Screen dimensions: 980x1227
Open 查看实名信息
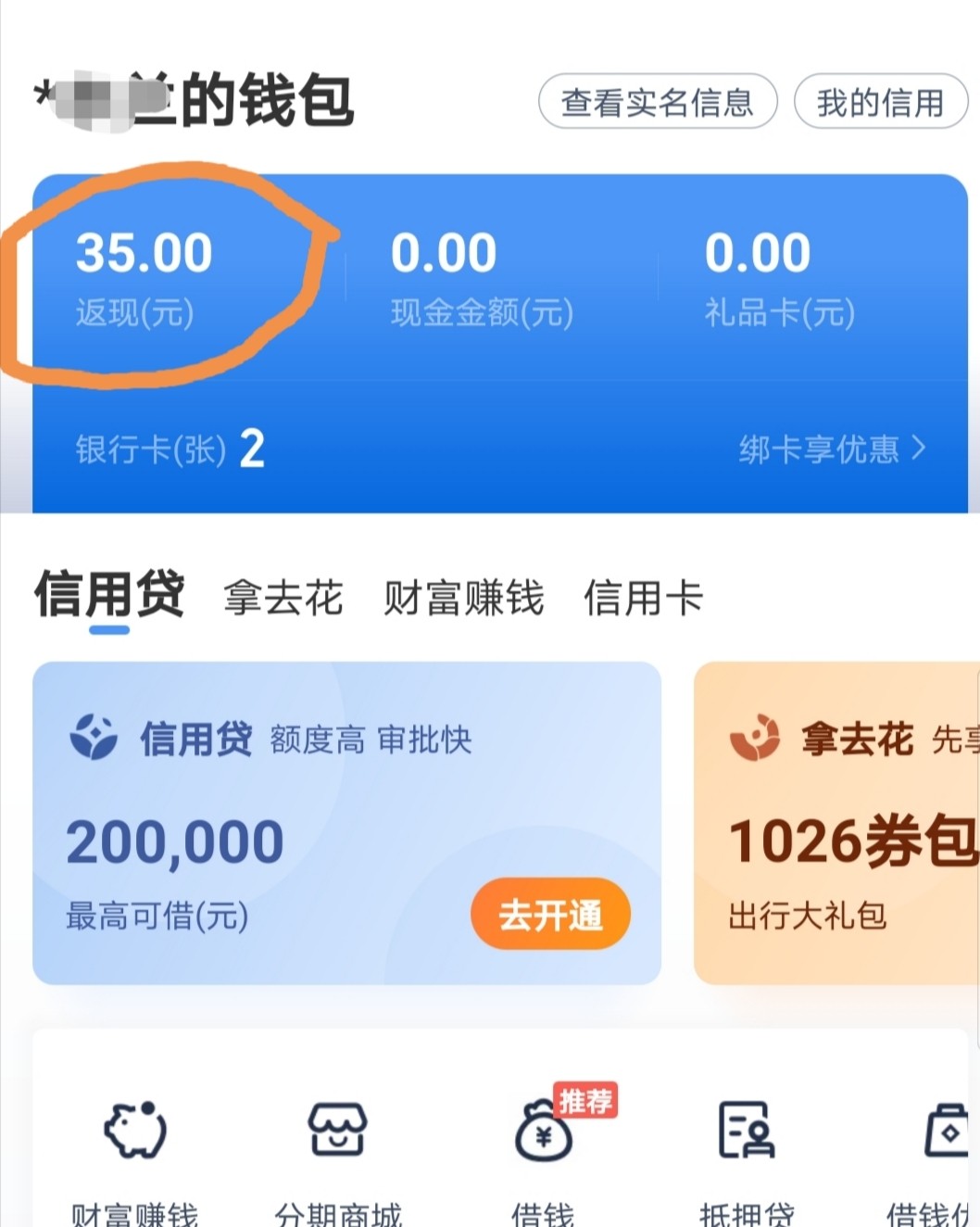click(x=659, y=103)
